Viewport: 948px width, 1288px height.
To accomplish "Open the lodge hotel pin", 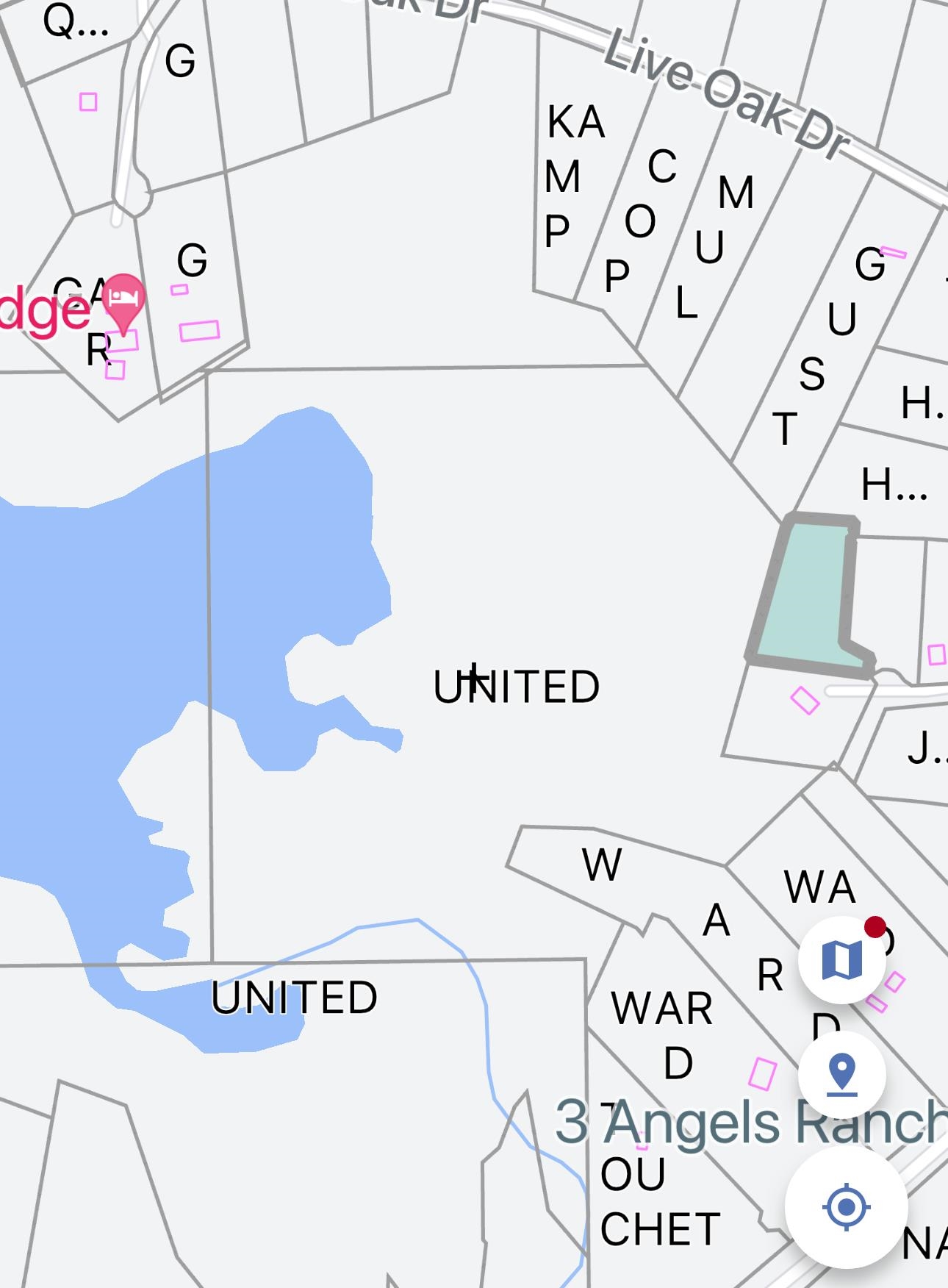I will pyautogui.click(x=123, y=299).
